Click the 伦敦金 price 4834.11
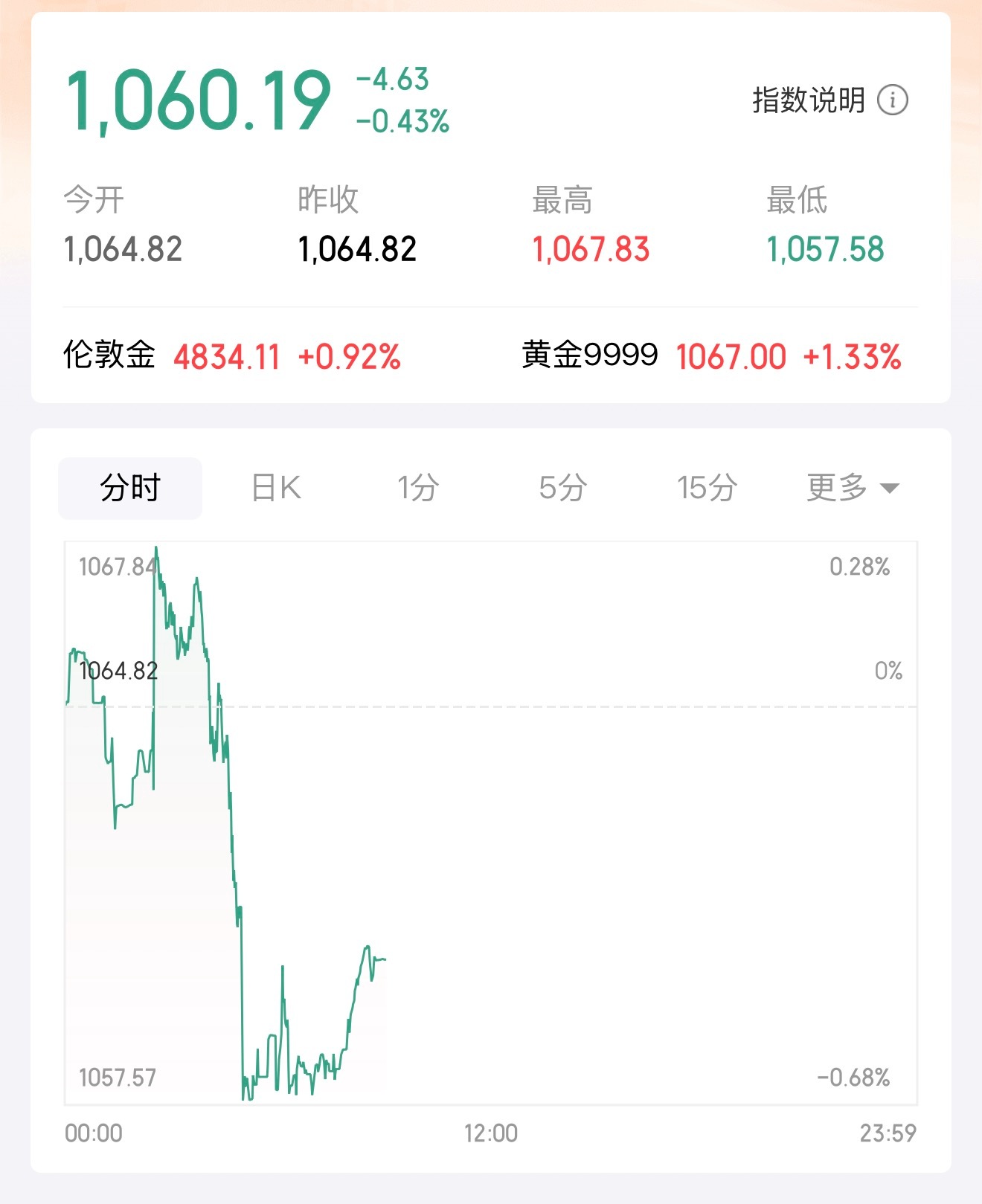The width and height of the screenshot is (982, 1204). 227,356
